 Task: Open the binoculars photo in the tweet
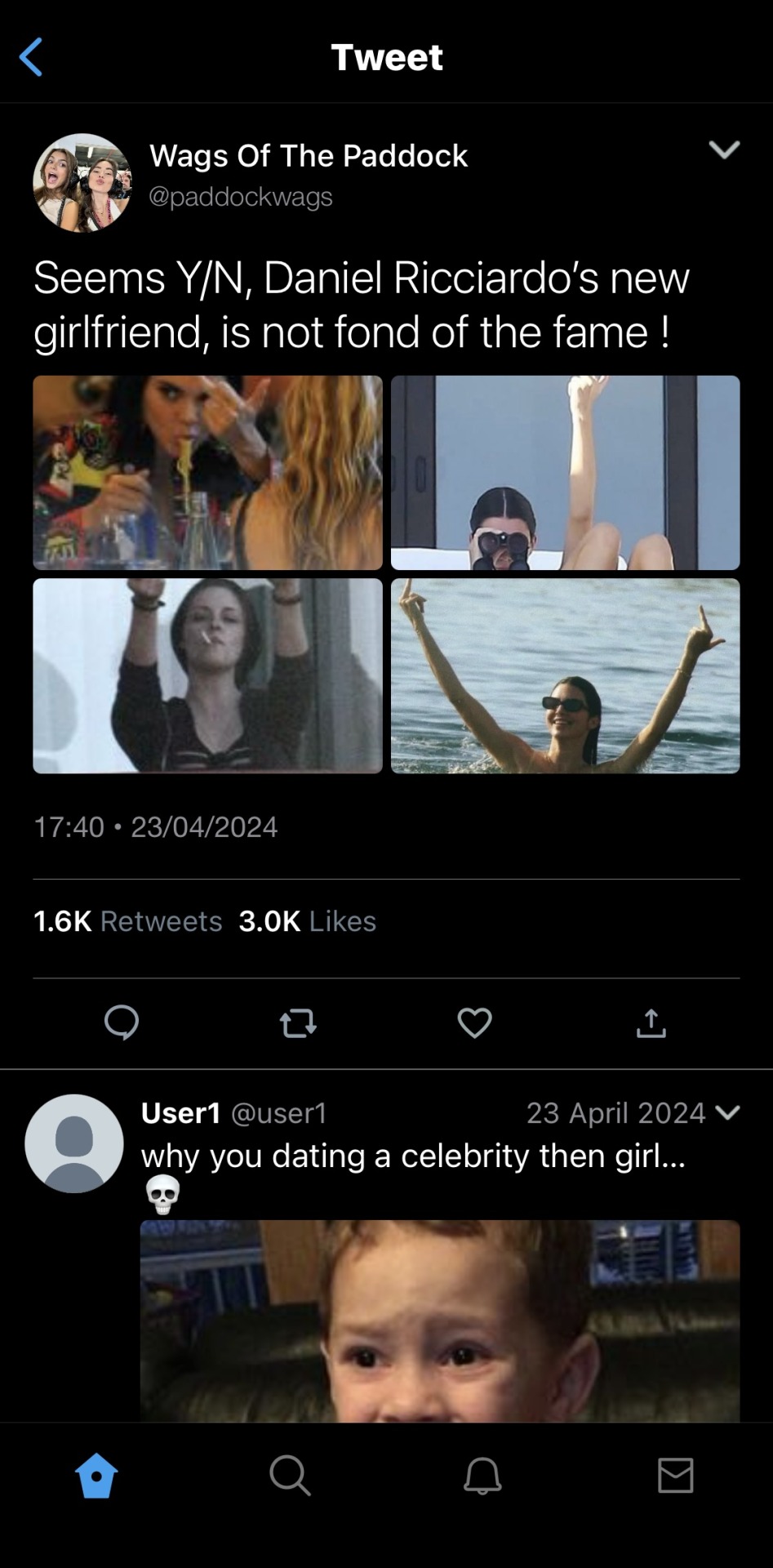(x=565, y=473)
